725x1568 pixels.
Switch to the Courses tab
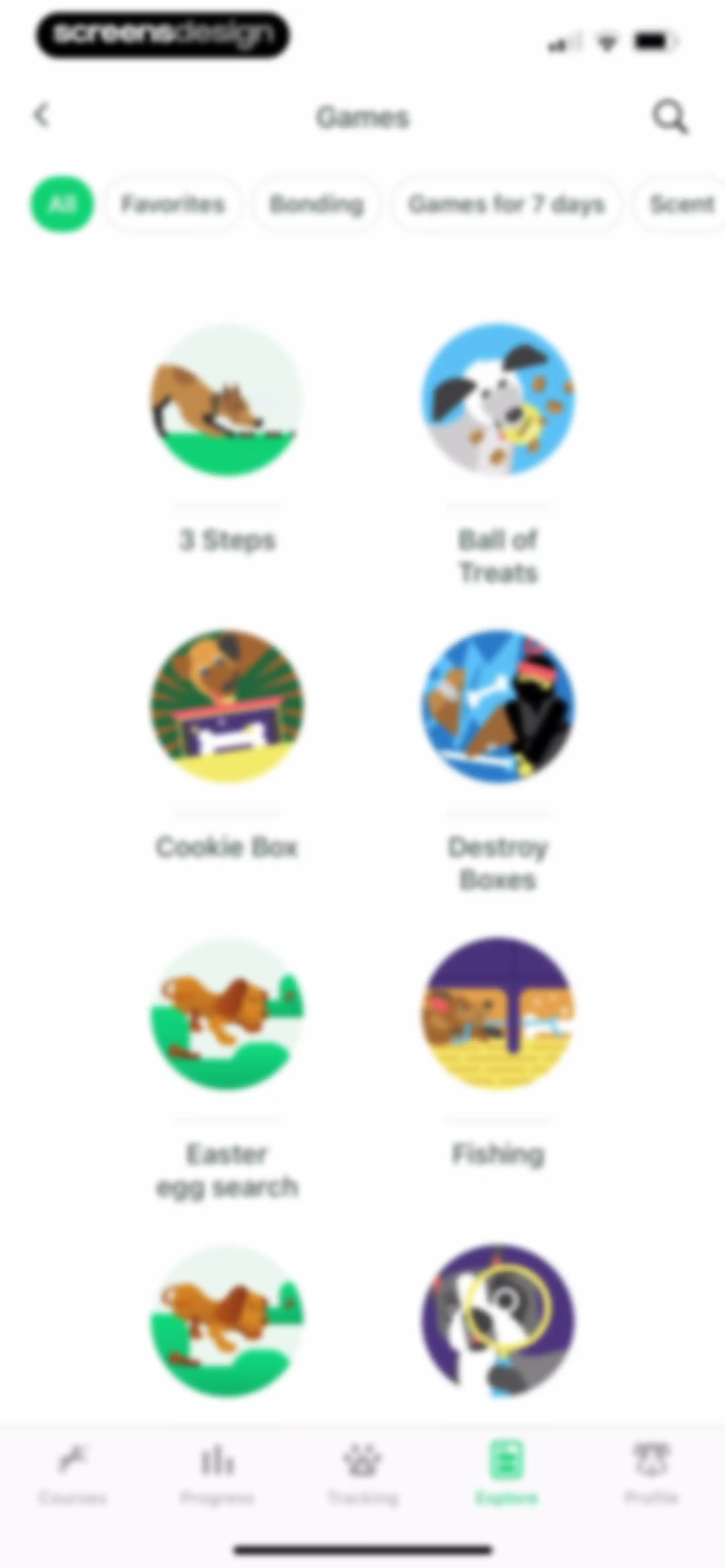pos(72,1472)
